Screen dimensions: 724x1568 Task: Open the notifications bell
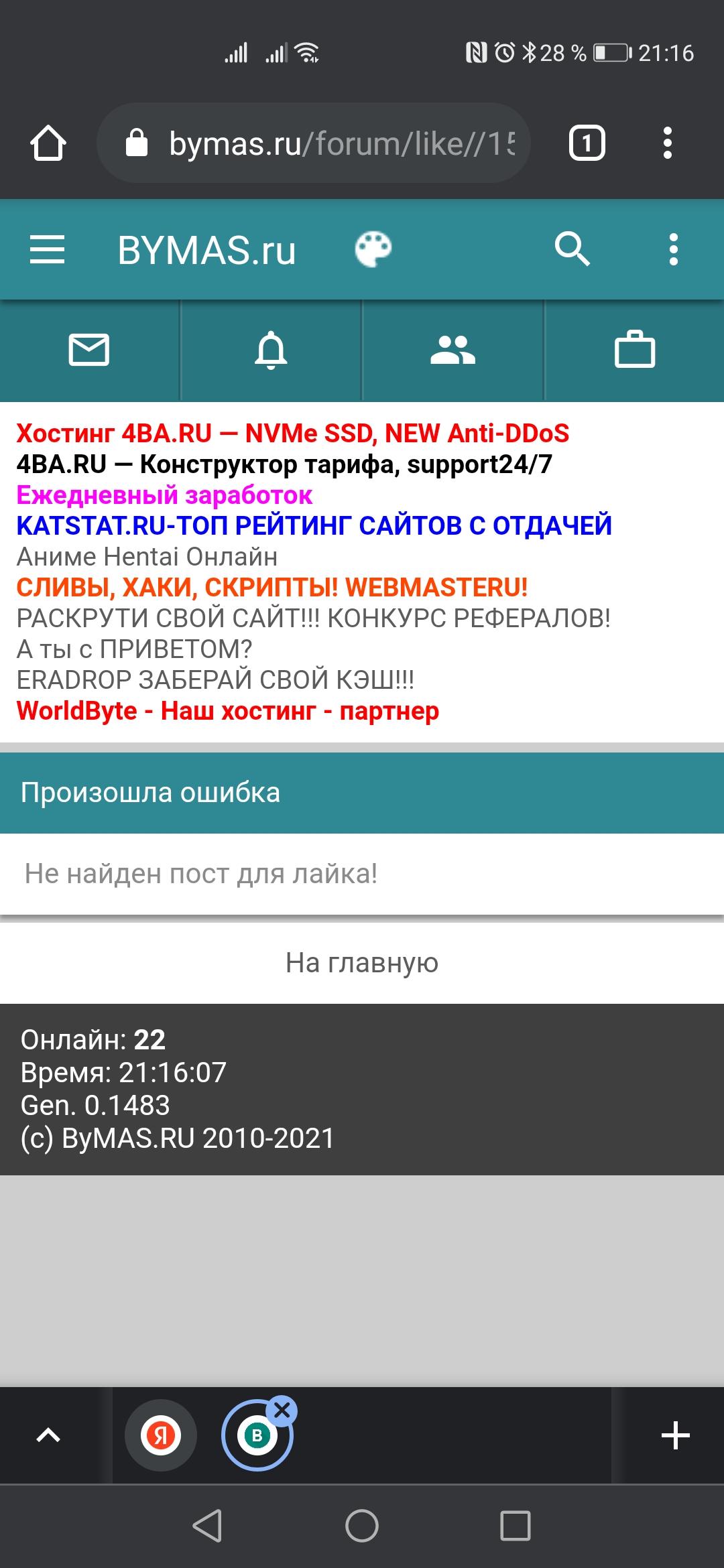[271, 350]
